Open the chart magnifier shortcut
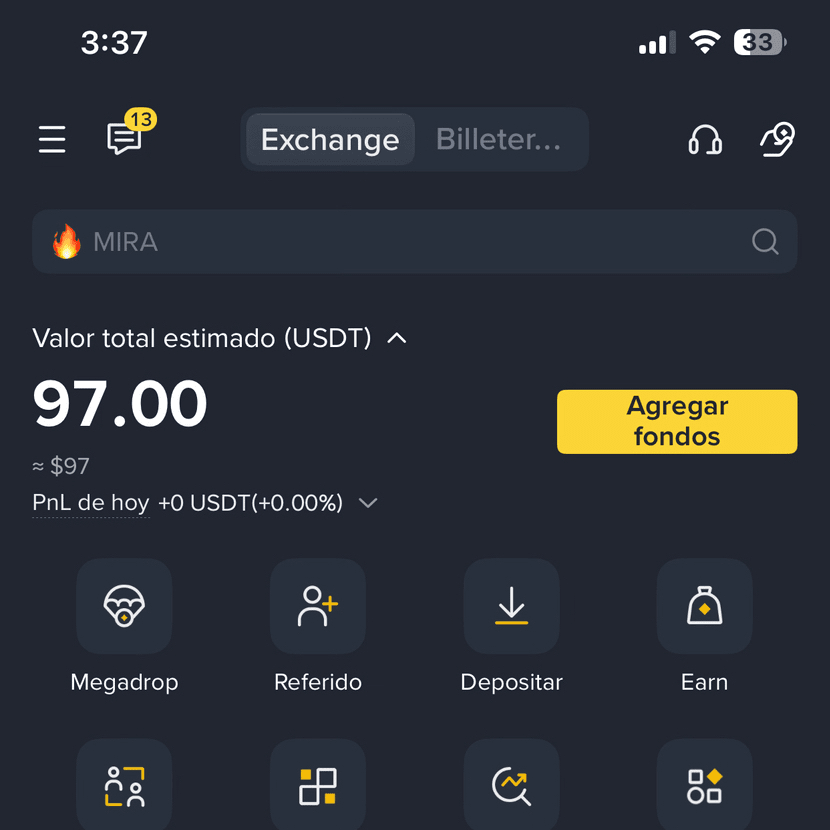This screenshot has height=830, width=830. [511, 784]
